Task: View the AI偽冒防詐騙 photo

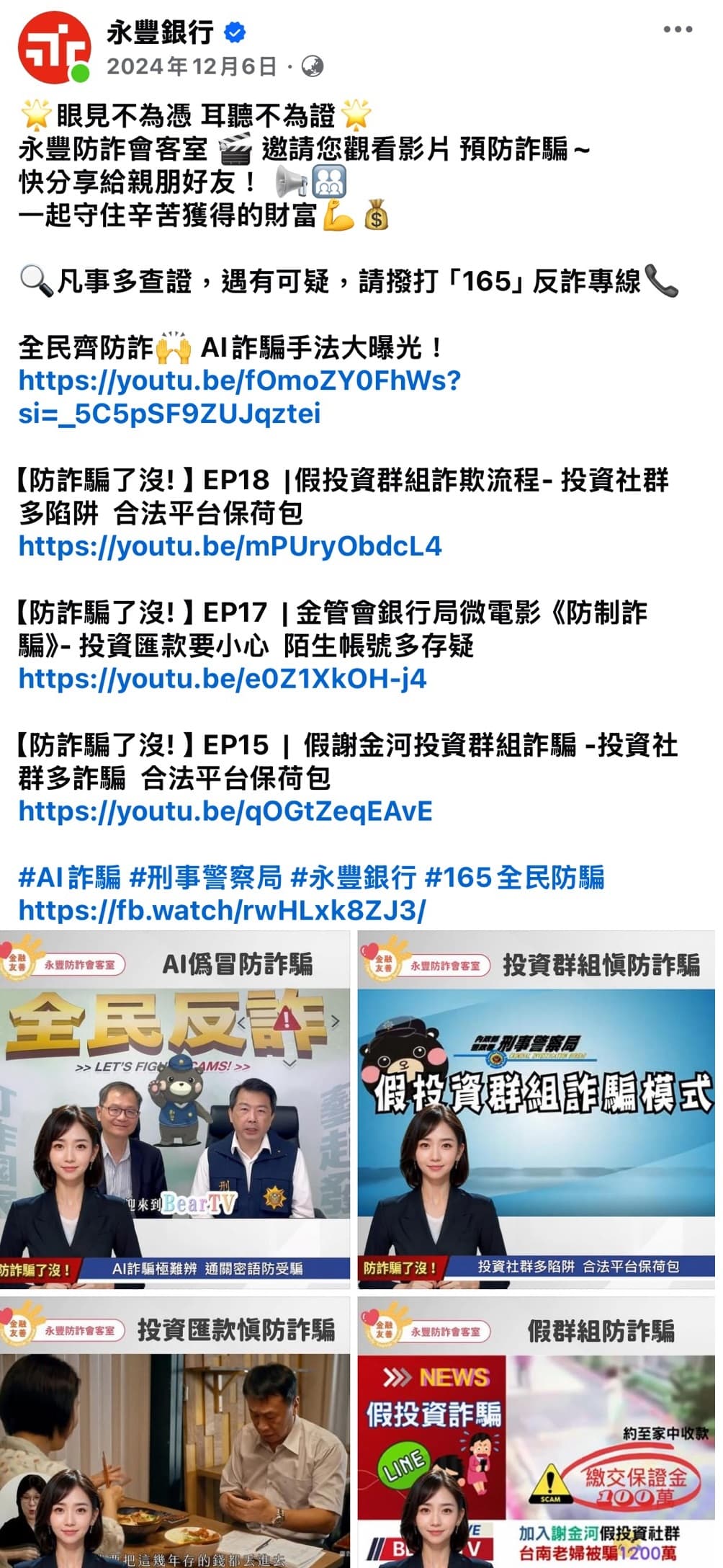Action: click(x=174, y=1110)
